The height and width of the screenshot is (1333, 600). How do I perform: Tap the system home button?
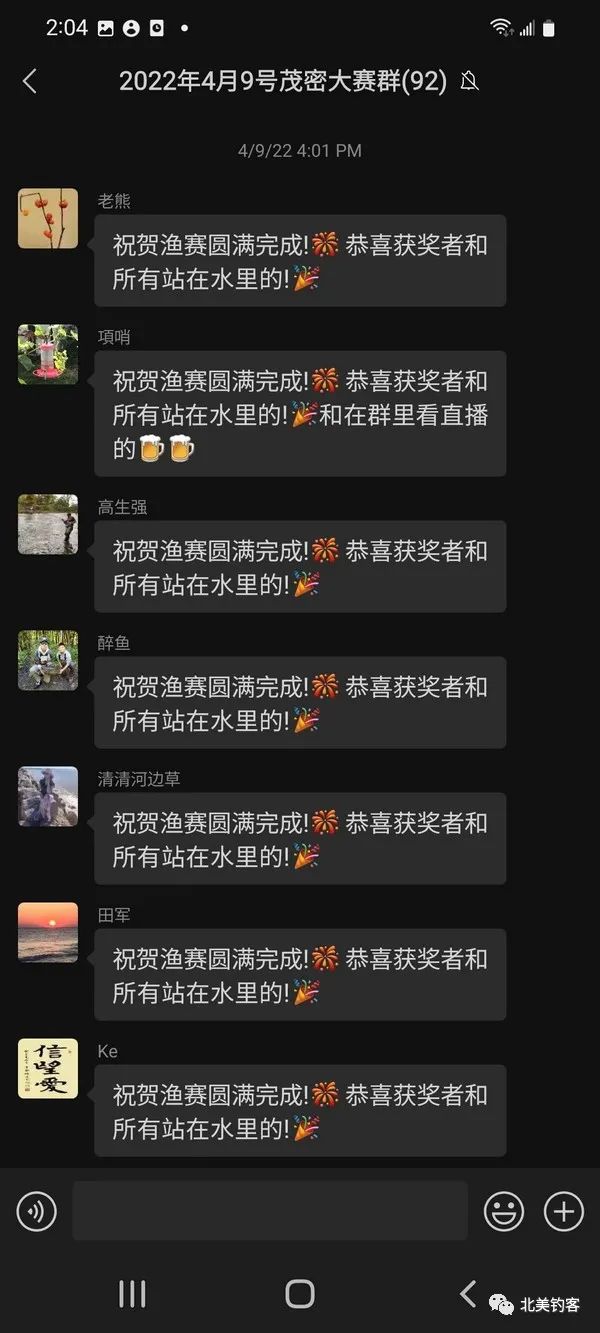pos(300,1294)
